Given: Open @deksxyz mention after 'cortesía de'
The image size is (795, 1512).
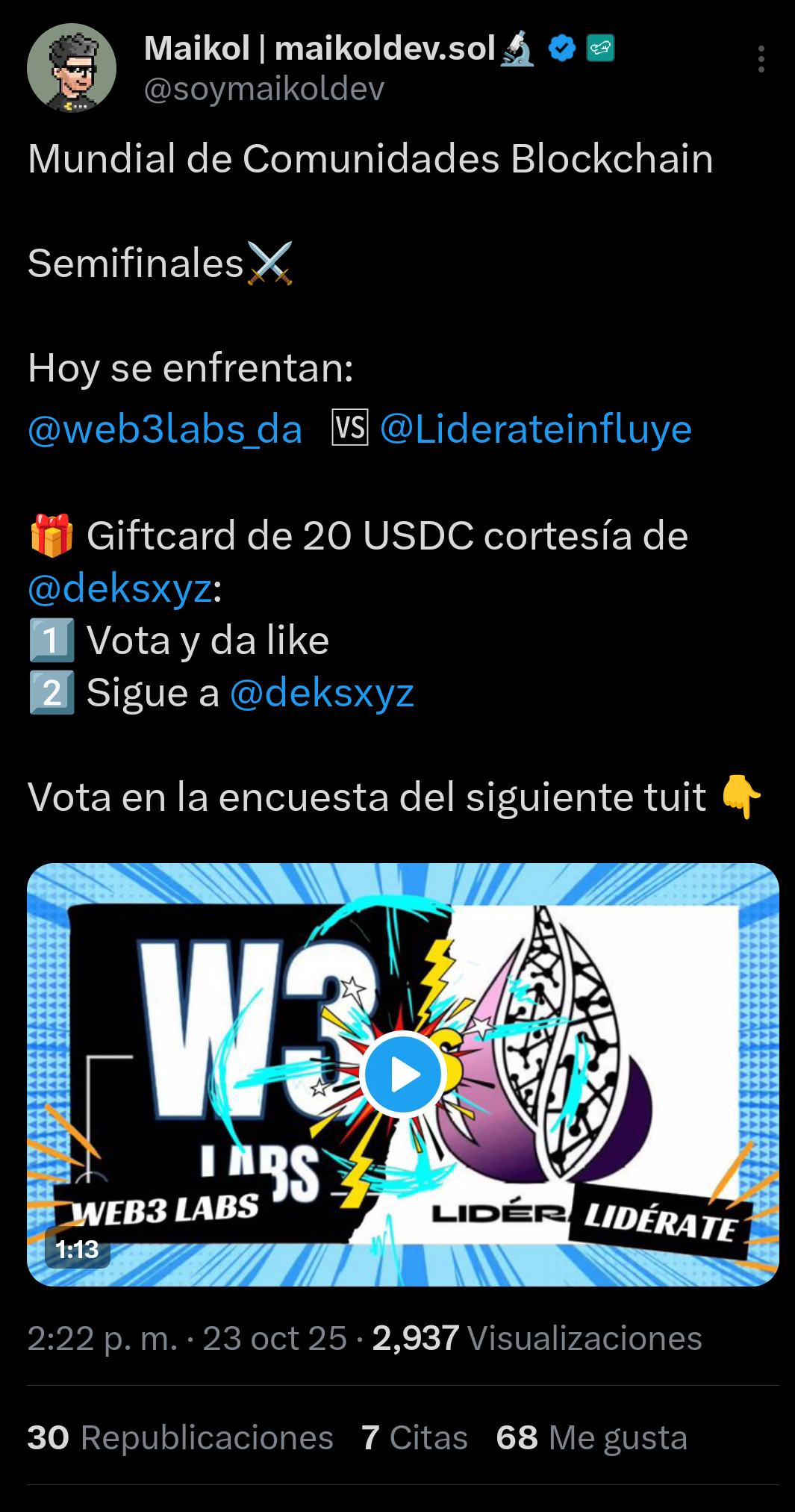Looking at the screenshot, I should (119, 588).
